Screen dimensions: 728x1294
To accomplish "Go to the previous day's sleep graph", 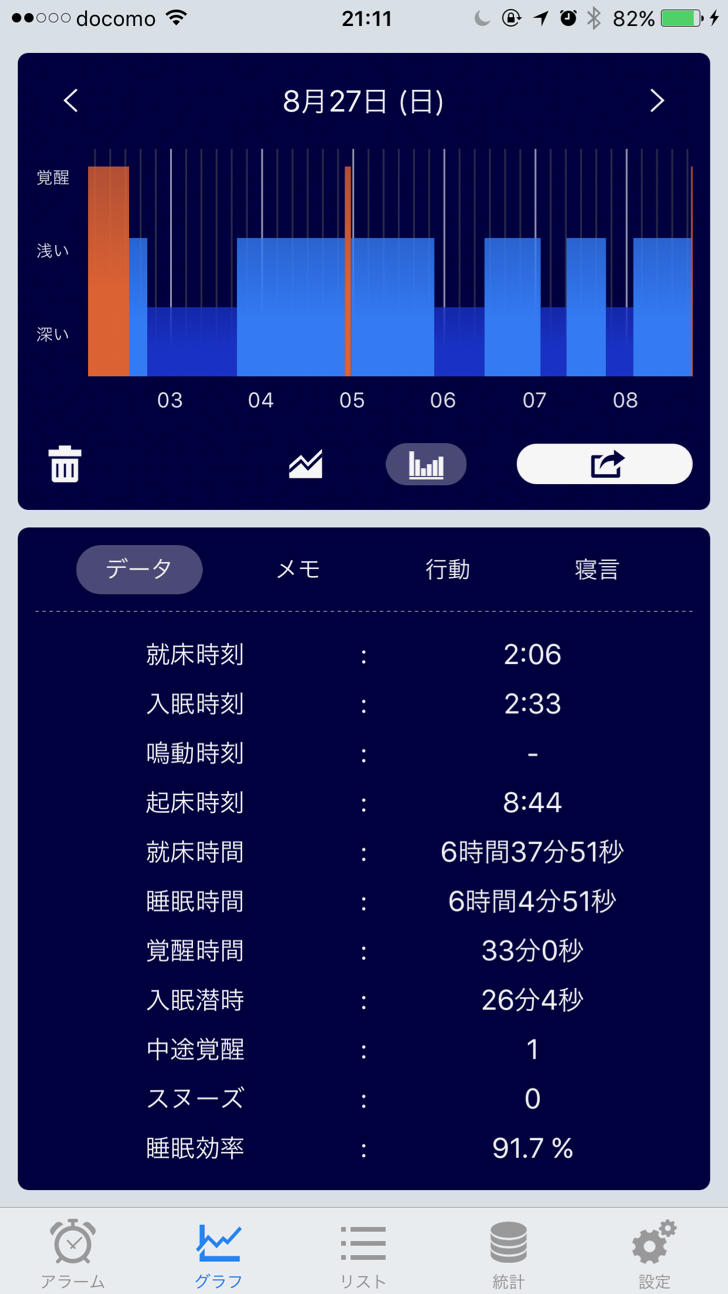I will (x=71, y=101).
